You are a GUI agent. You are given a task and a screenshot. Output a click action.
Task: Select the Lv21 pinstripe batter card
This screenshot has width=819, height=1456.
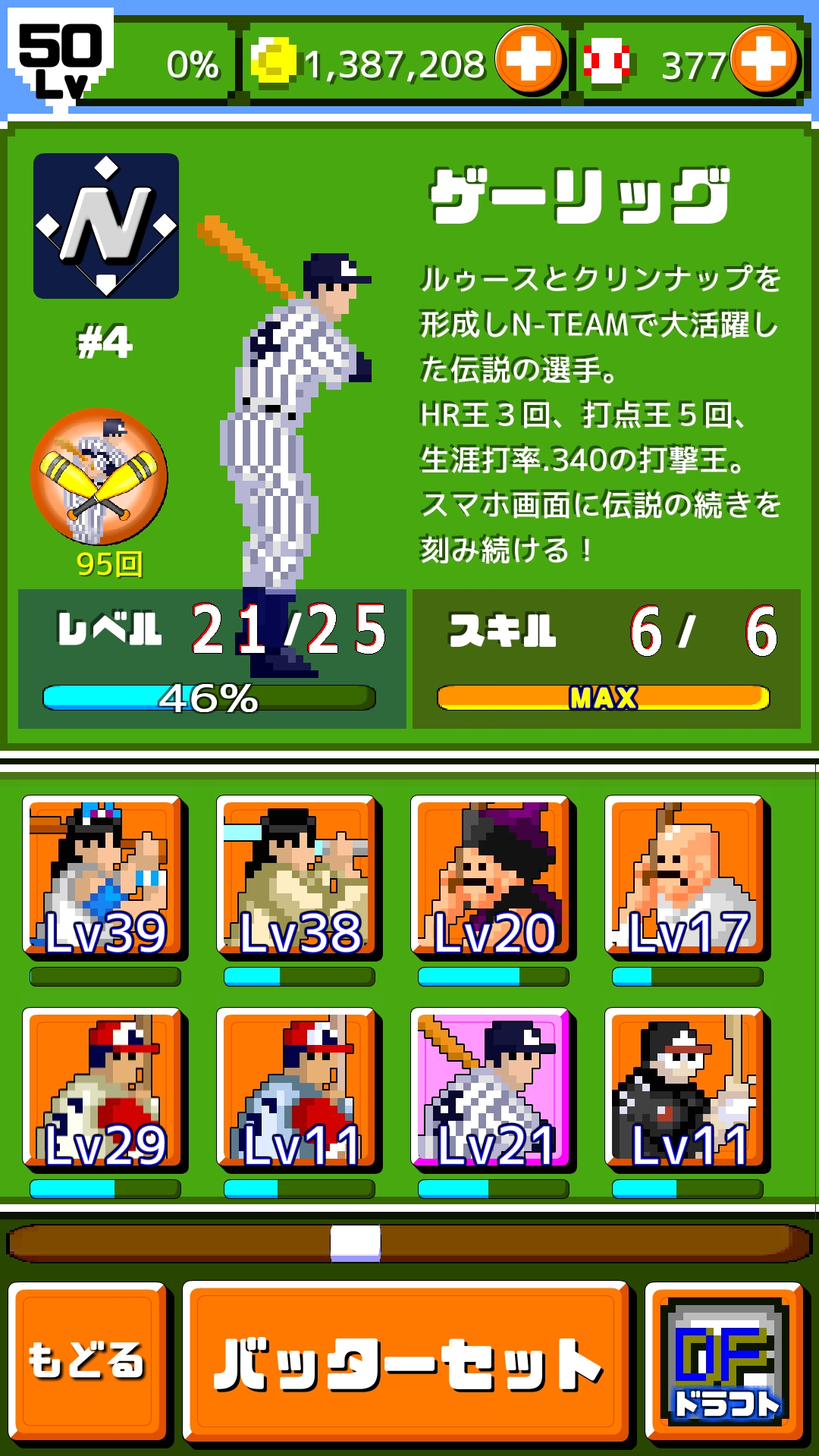491,1089
